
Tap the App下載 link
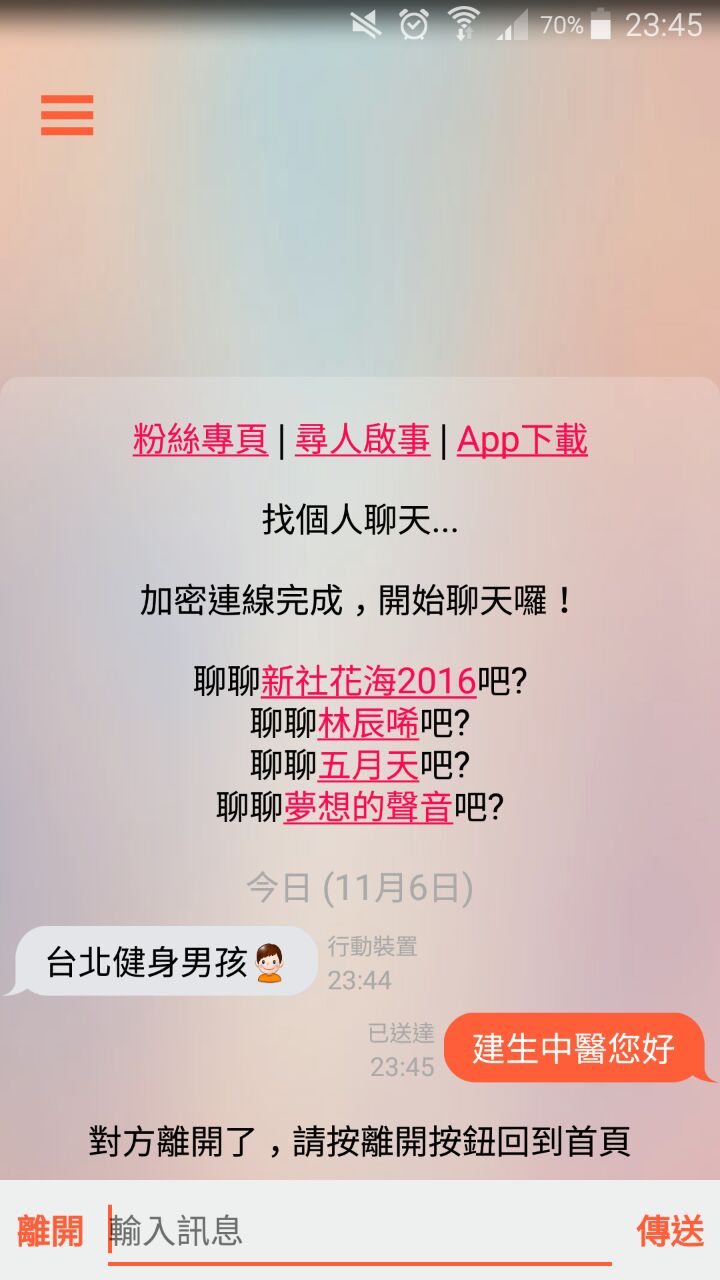(x=522, y=439)
